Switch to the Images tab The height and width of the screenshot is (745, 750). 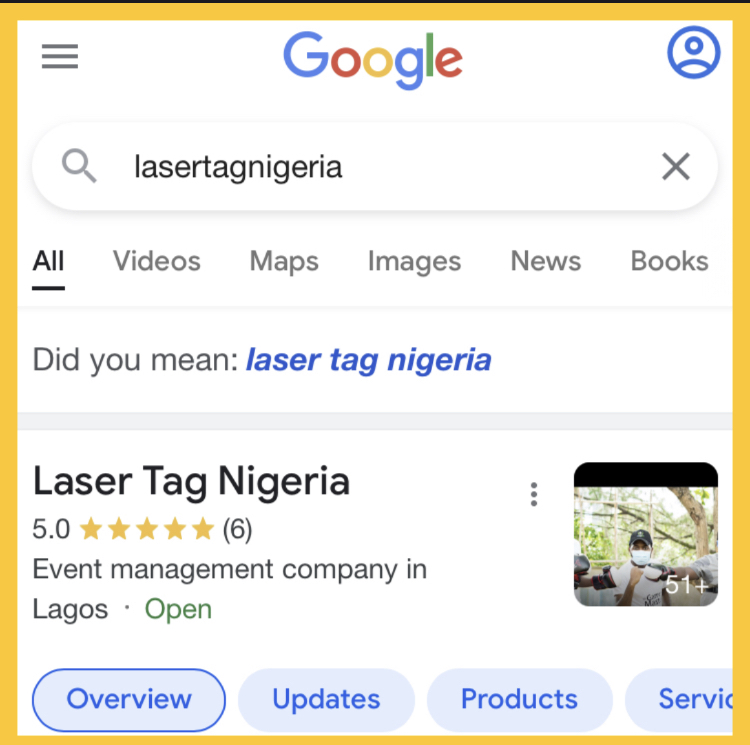pos(414,261)
